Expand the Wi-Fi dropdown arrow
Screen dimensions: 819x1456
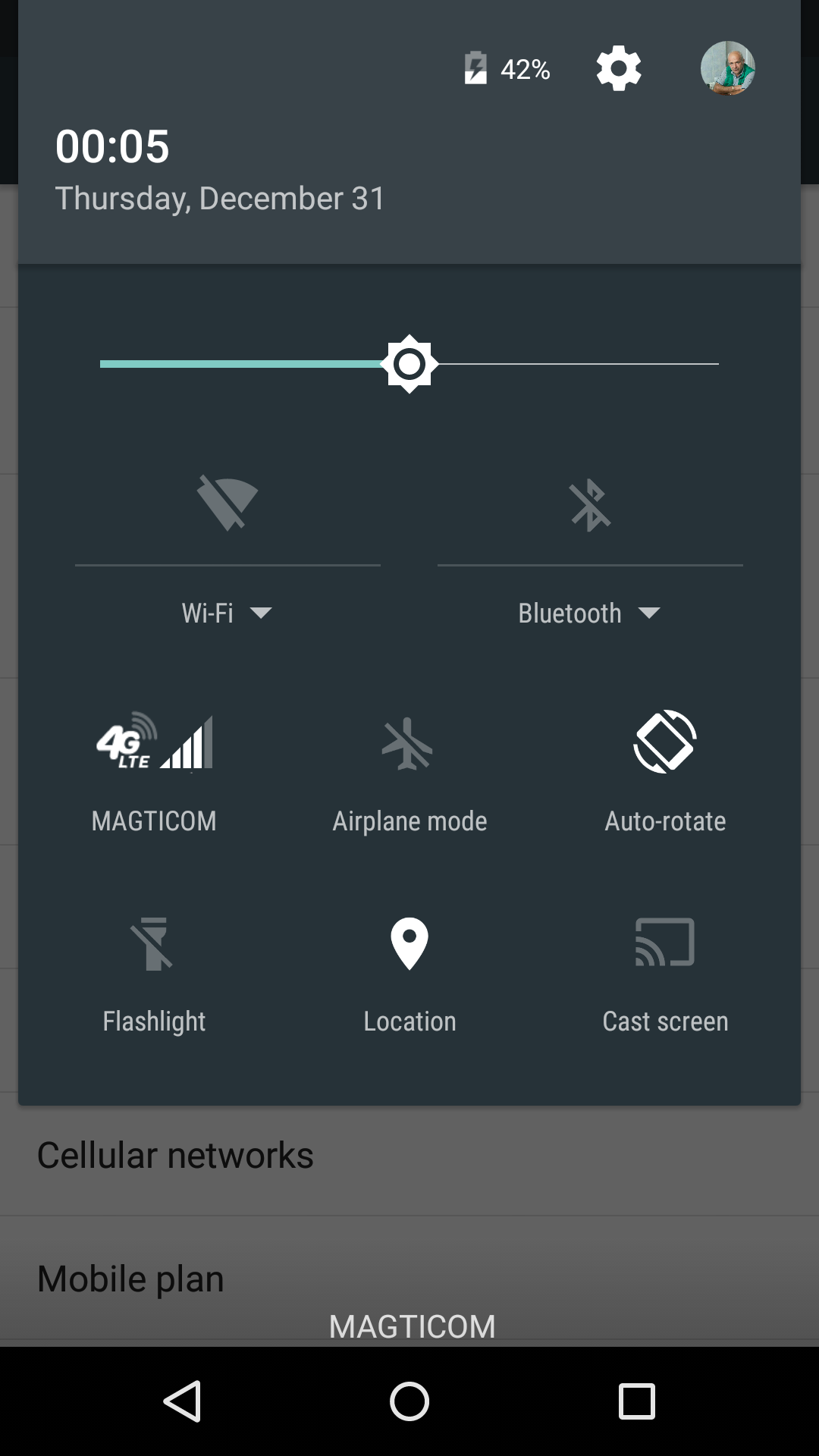262,613
